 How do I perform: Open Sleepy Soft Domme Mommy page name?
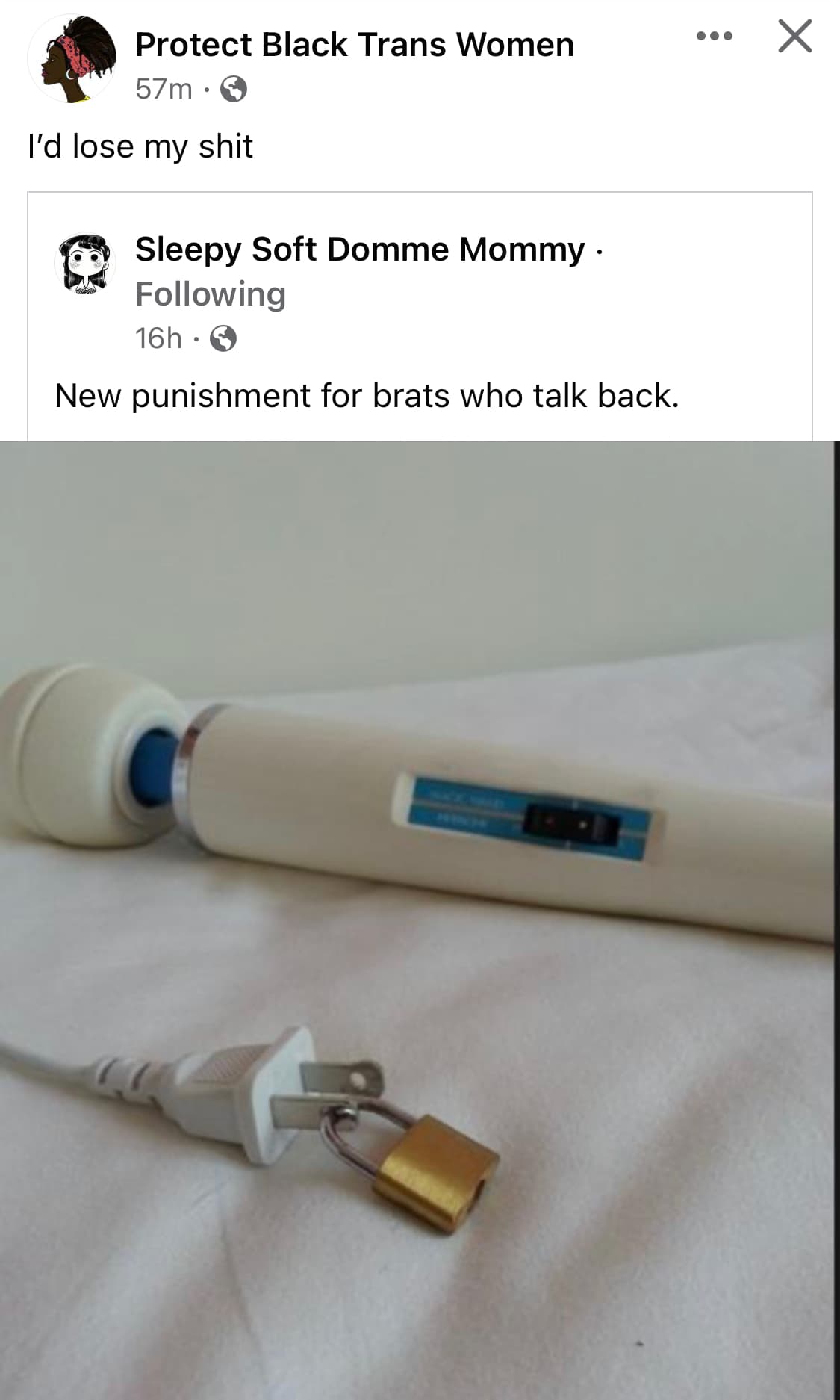pyautogui.click(x=360, y=250)
